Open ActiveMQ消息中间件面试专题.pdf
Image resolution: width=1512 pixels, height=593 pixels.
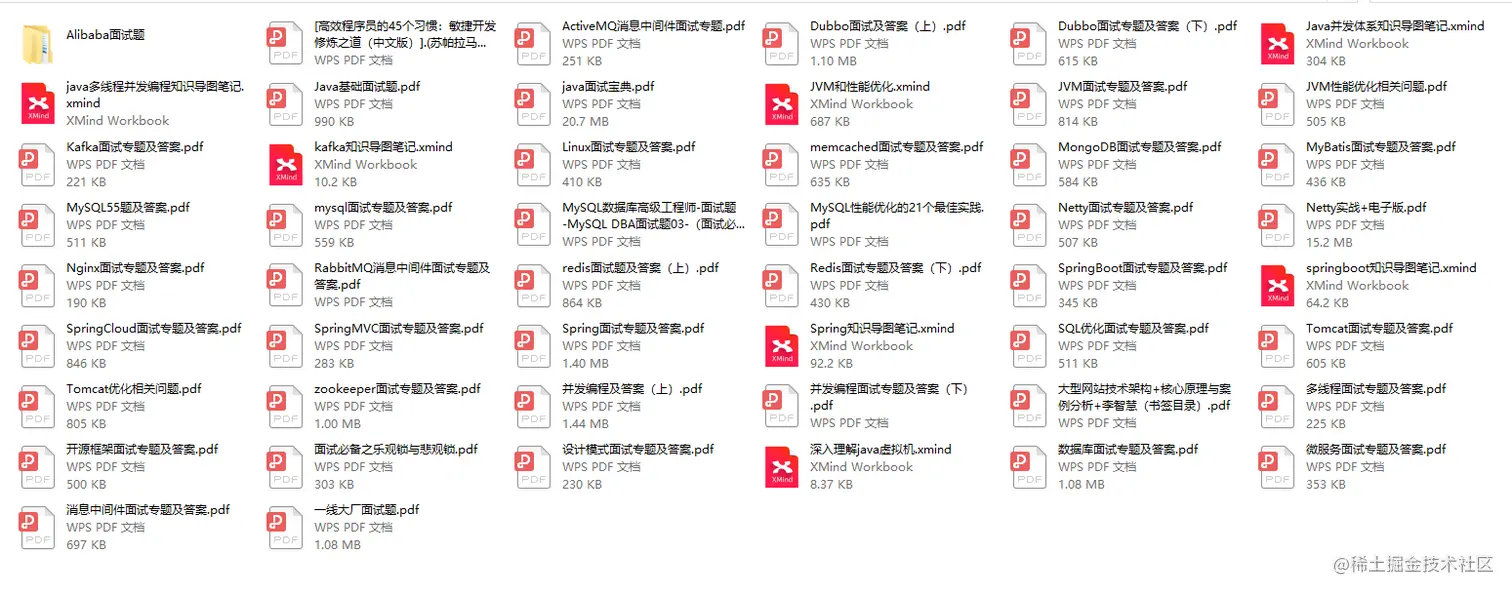pos(533,44)
